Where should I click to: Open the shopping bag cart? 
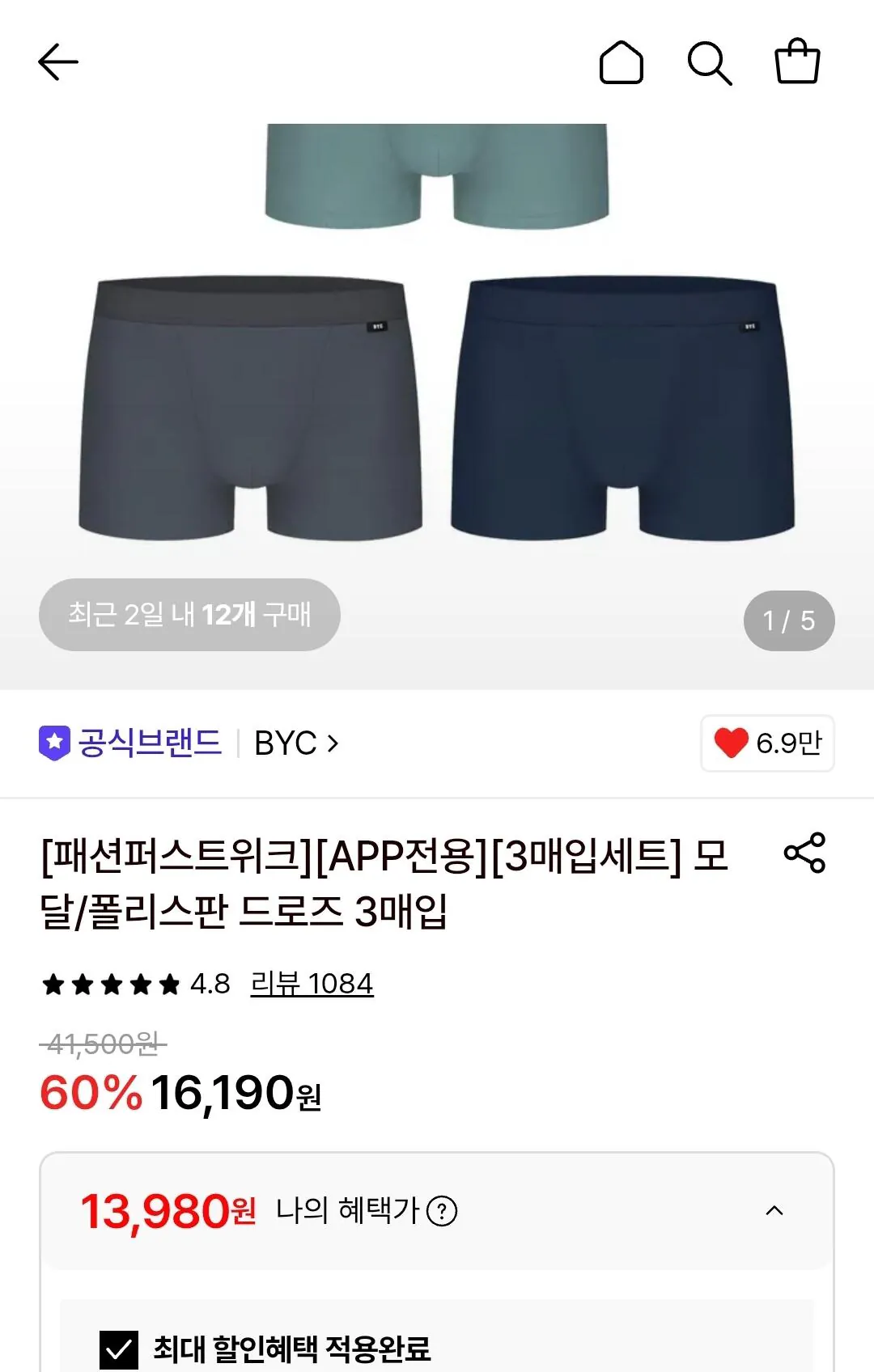[797, 61]
